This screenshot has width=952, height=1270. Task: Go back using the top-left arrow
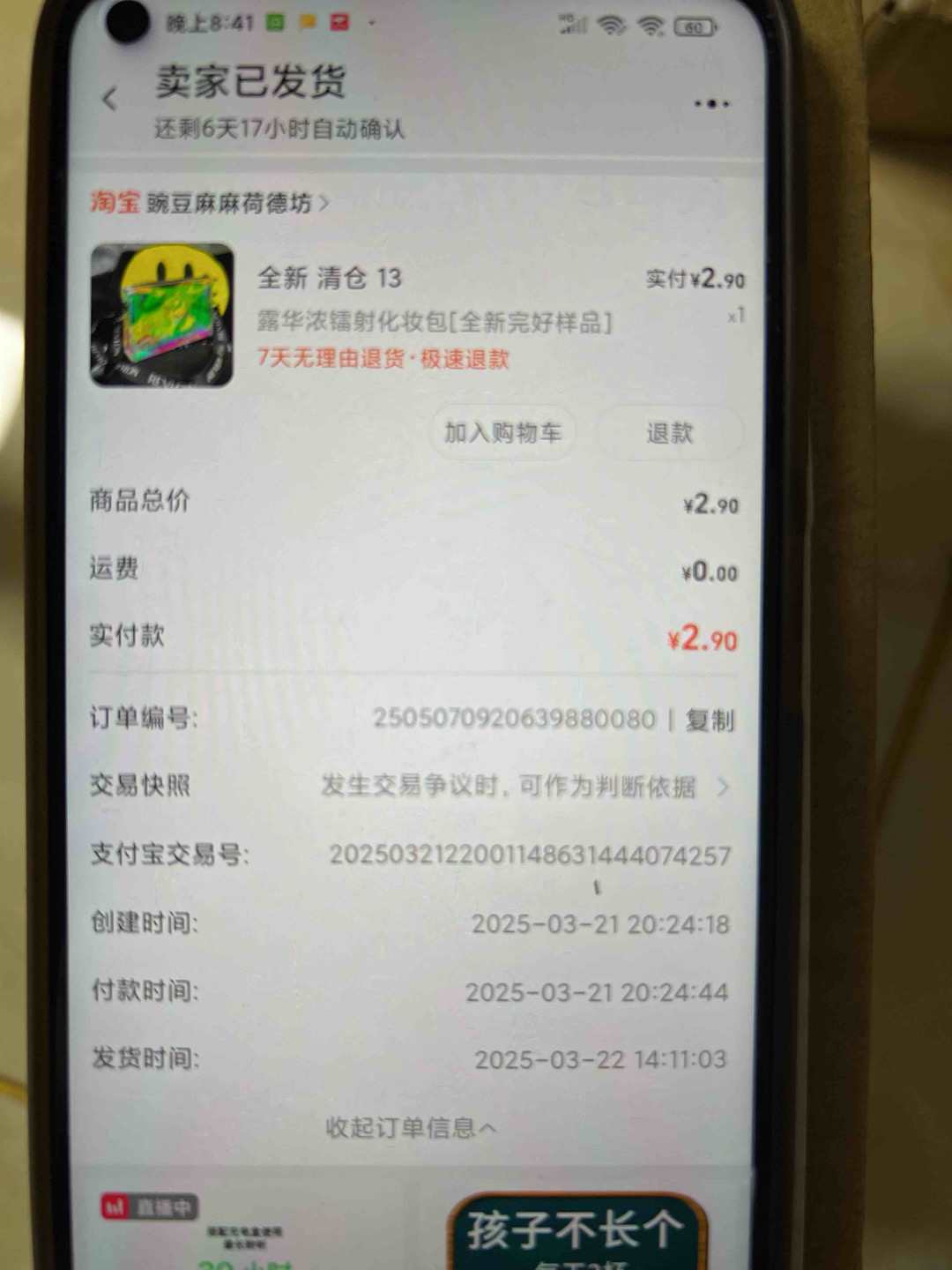(x=109, y=99)
